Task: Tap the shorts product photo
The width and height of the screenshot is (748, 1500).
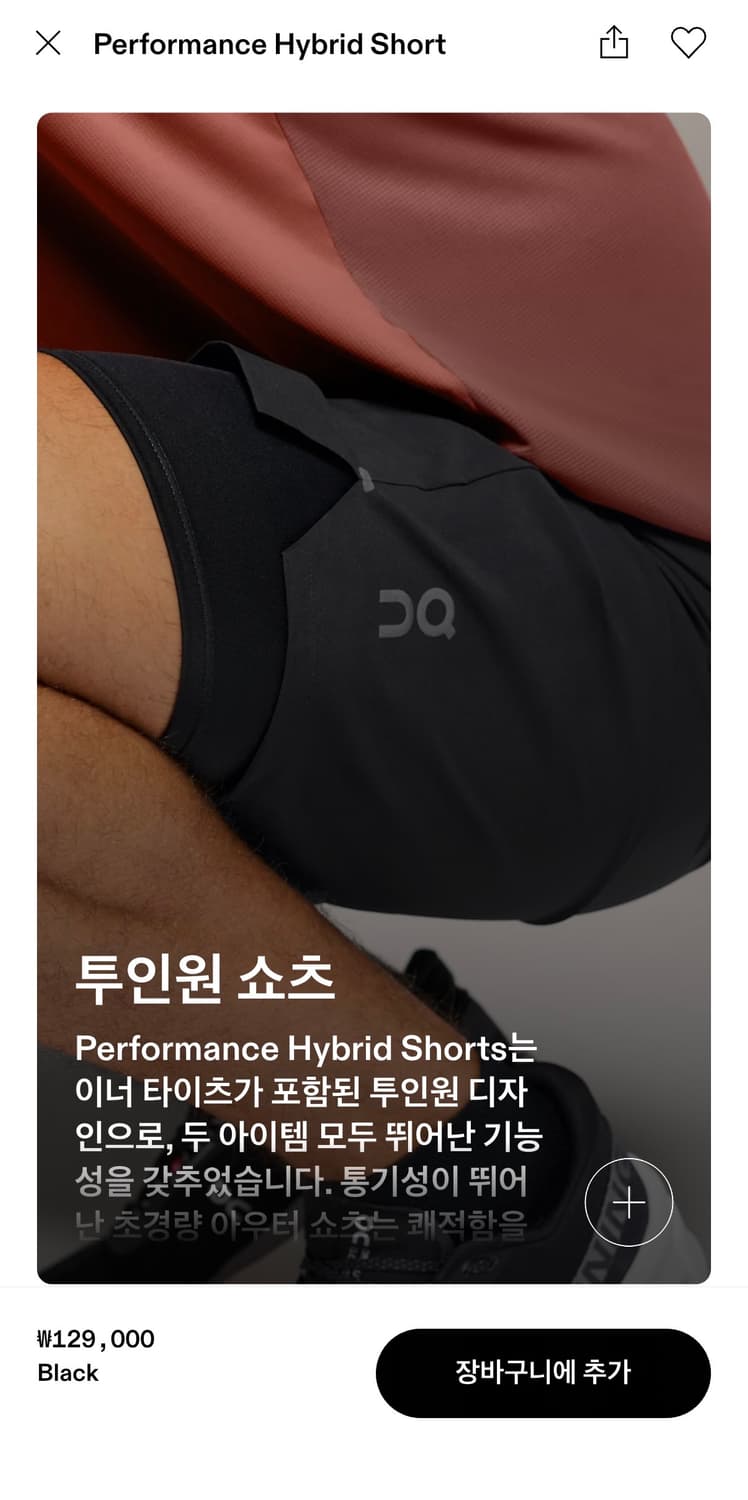Action: [x=374, y=600]
